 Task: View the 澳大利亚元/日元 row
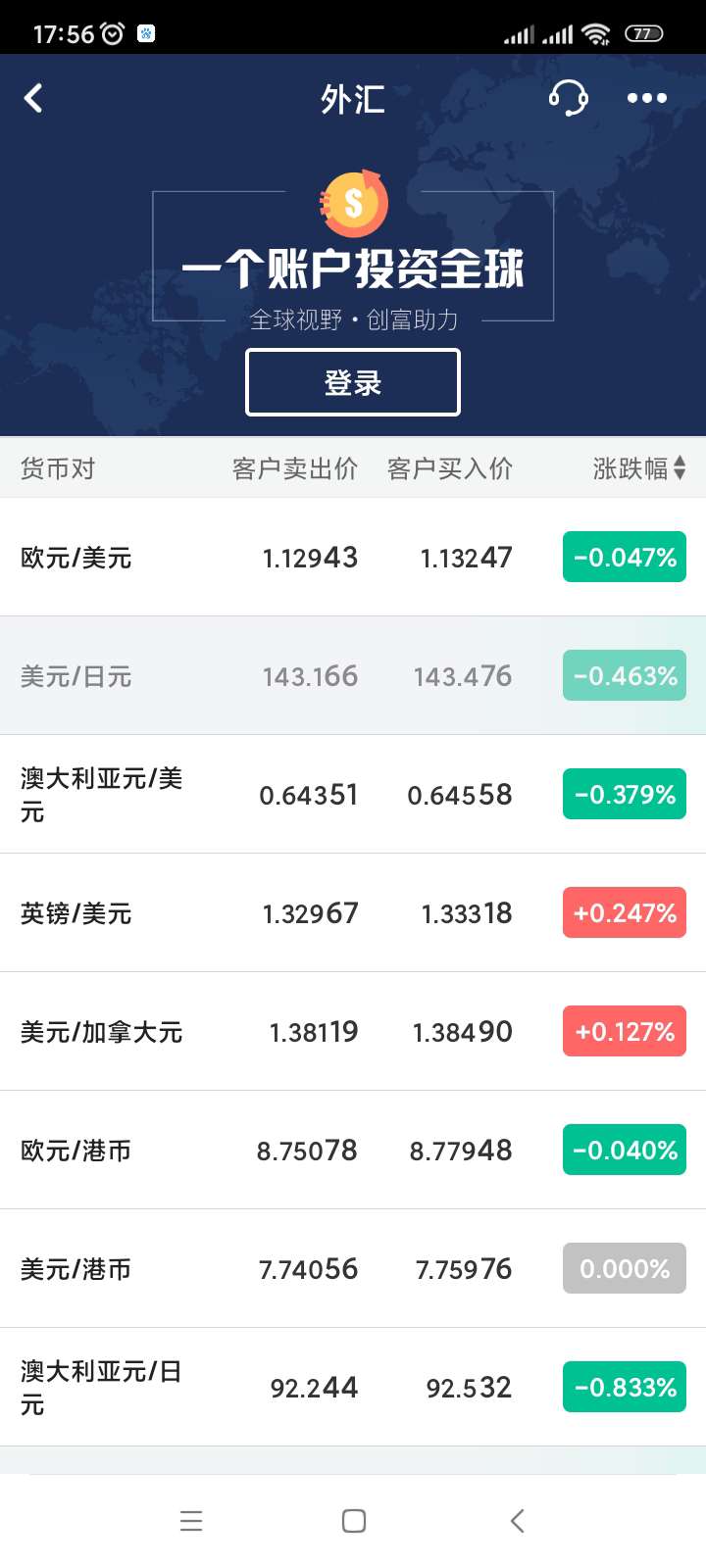pos(353,1388)
